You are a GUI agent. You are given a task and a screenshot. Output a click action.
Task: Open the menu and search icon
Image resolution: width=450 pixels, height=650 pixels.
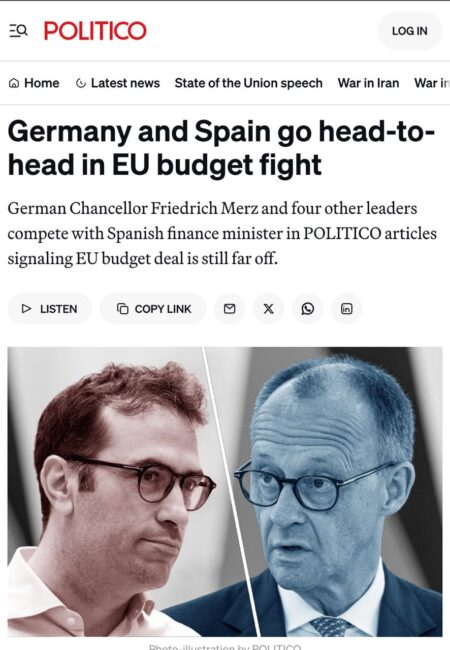18,31
